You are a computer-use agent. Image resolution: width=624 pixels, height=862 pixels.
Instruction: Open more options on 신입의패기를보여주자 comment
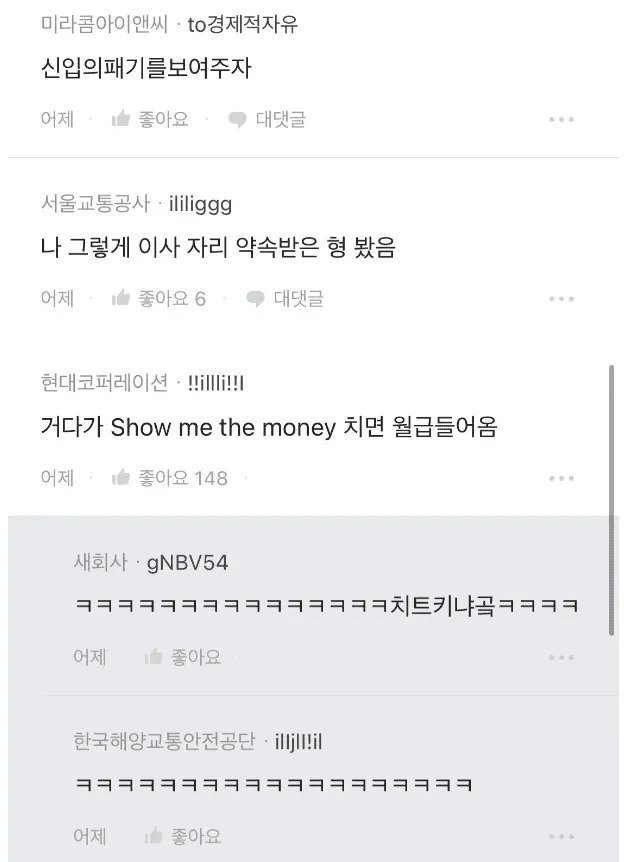(561, 119)
